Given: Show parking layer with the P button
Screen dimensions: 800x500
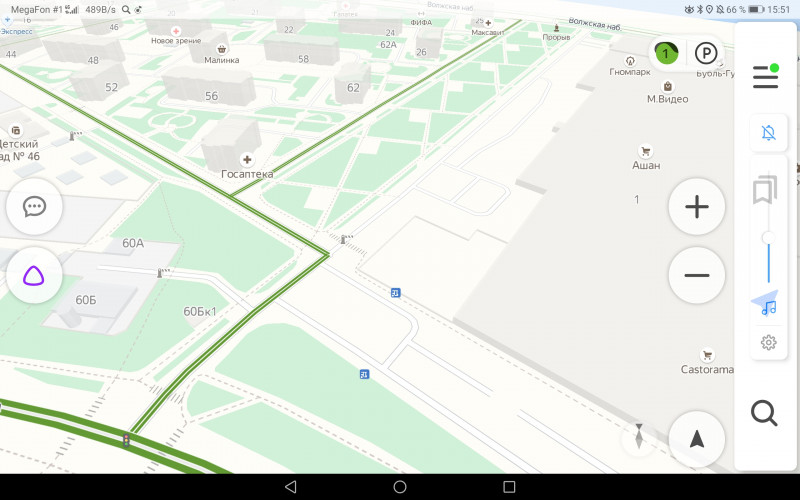Looking at the screenshot, I should point(706,53).
